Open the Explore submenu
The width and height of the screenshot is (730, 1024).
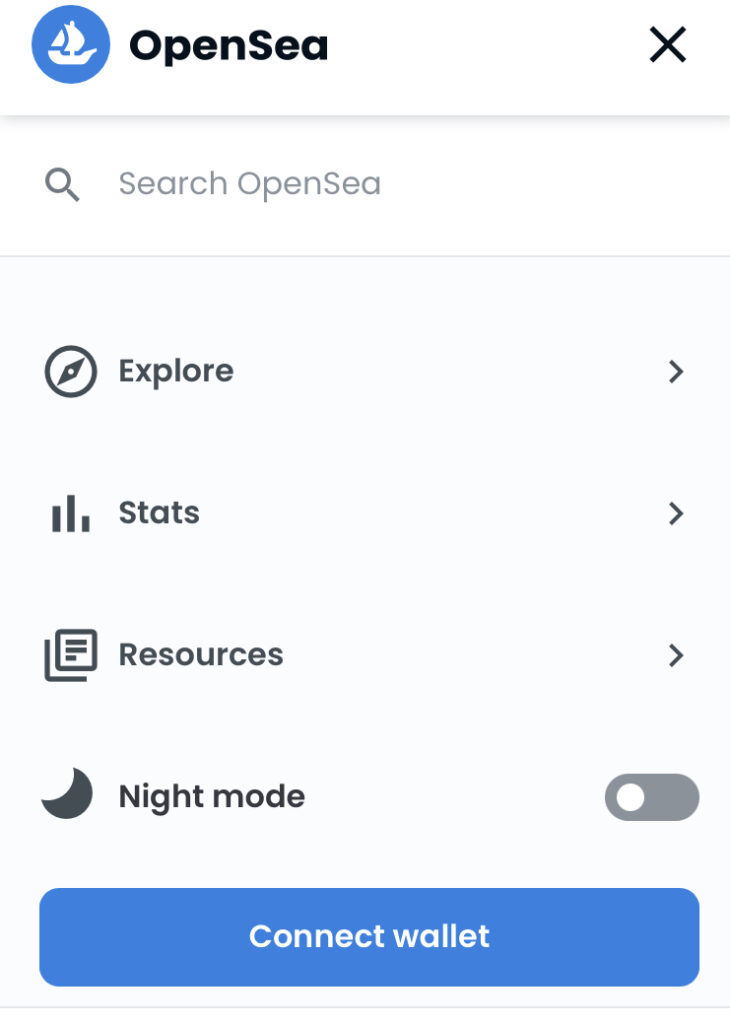point(365,372)
